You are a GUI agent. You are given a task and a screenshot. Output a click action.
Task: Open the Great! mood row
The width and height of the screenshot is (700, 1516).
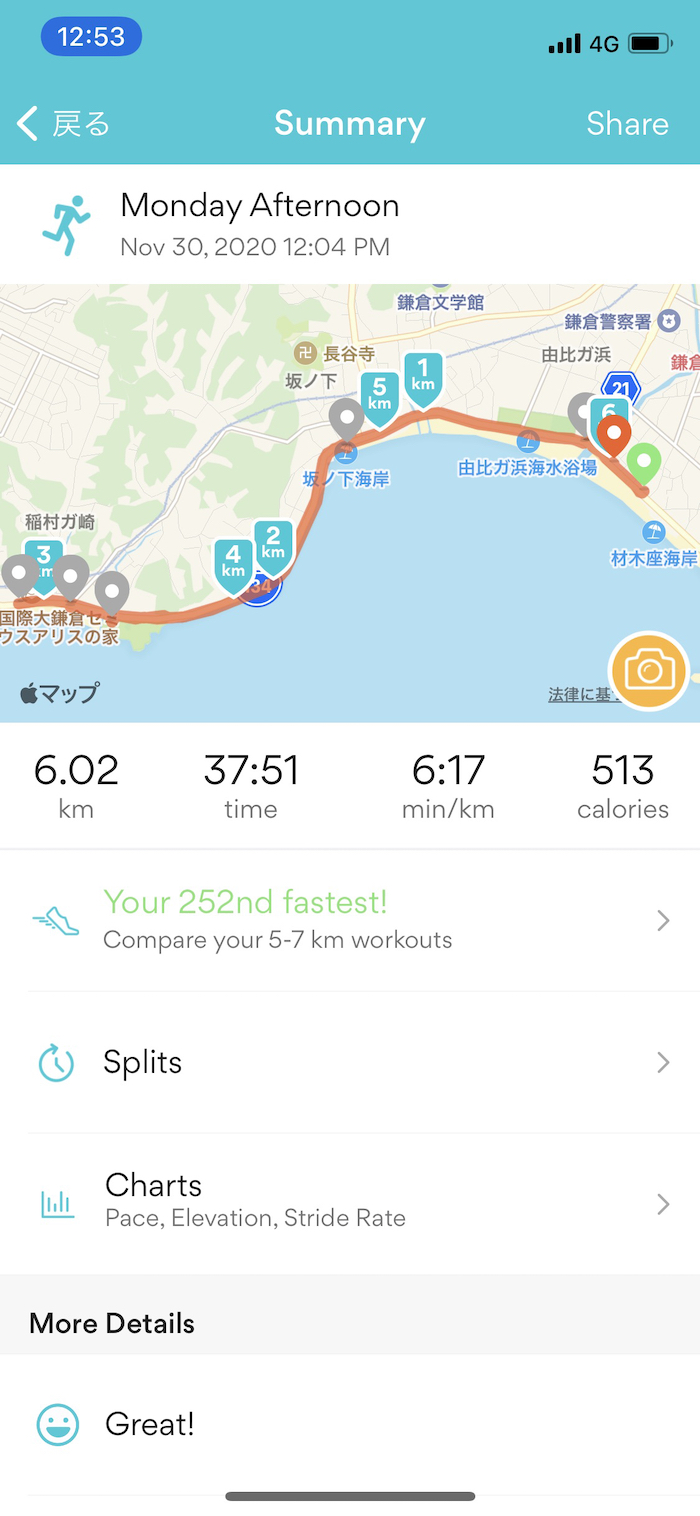click(348, 1424)
